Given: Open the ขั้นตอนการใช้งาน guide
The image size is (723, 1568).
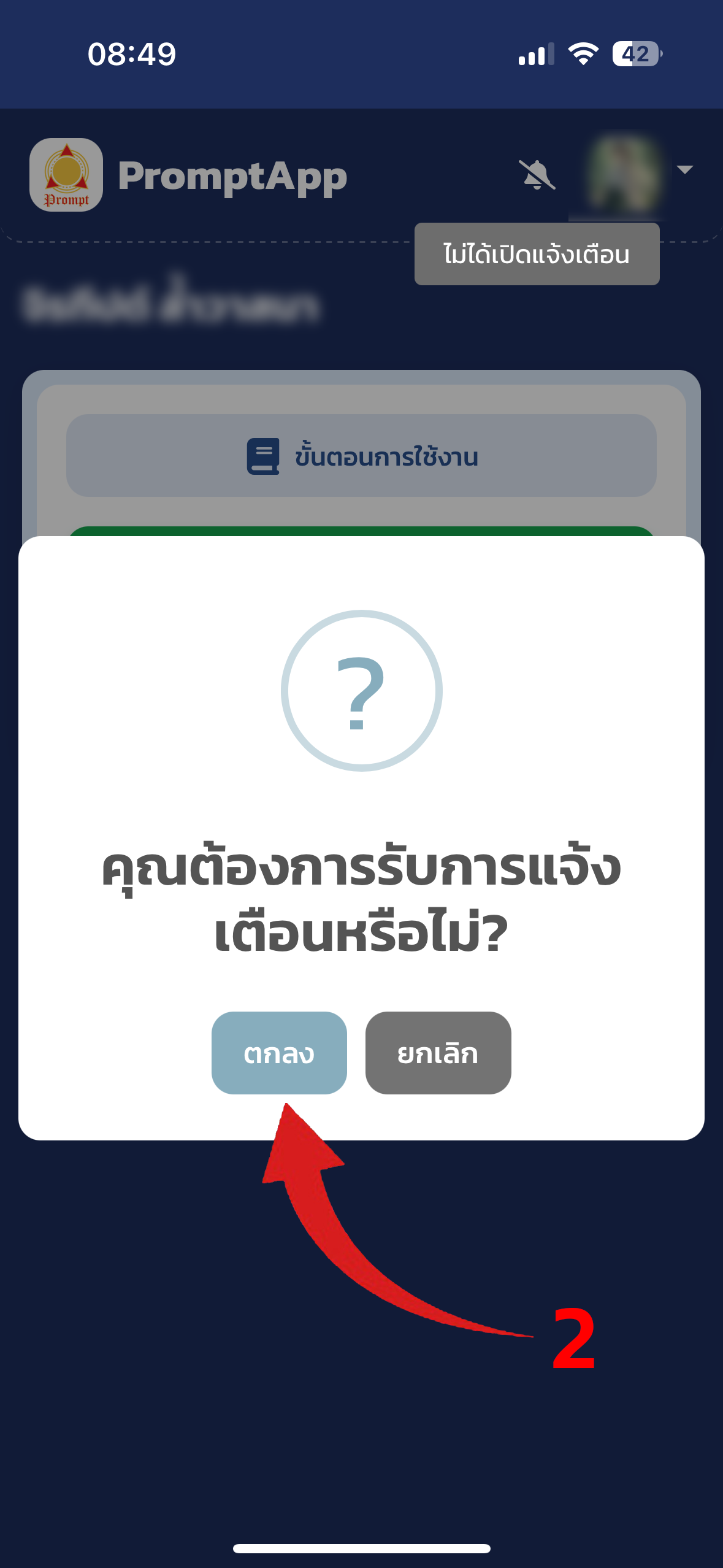Looking at the screenshot, I should tap(361, 456).
